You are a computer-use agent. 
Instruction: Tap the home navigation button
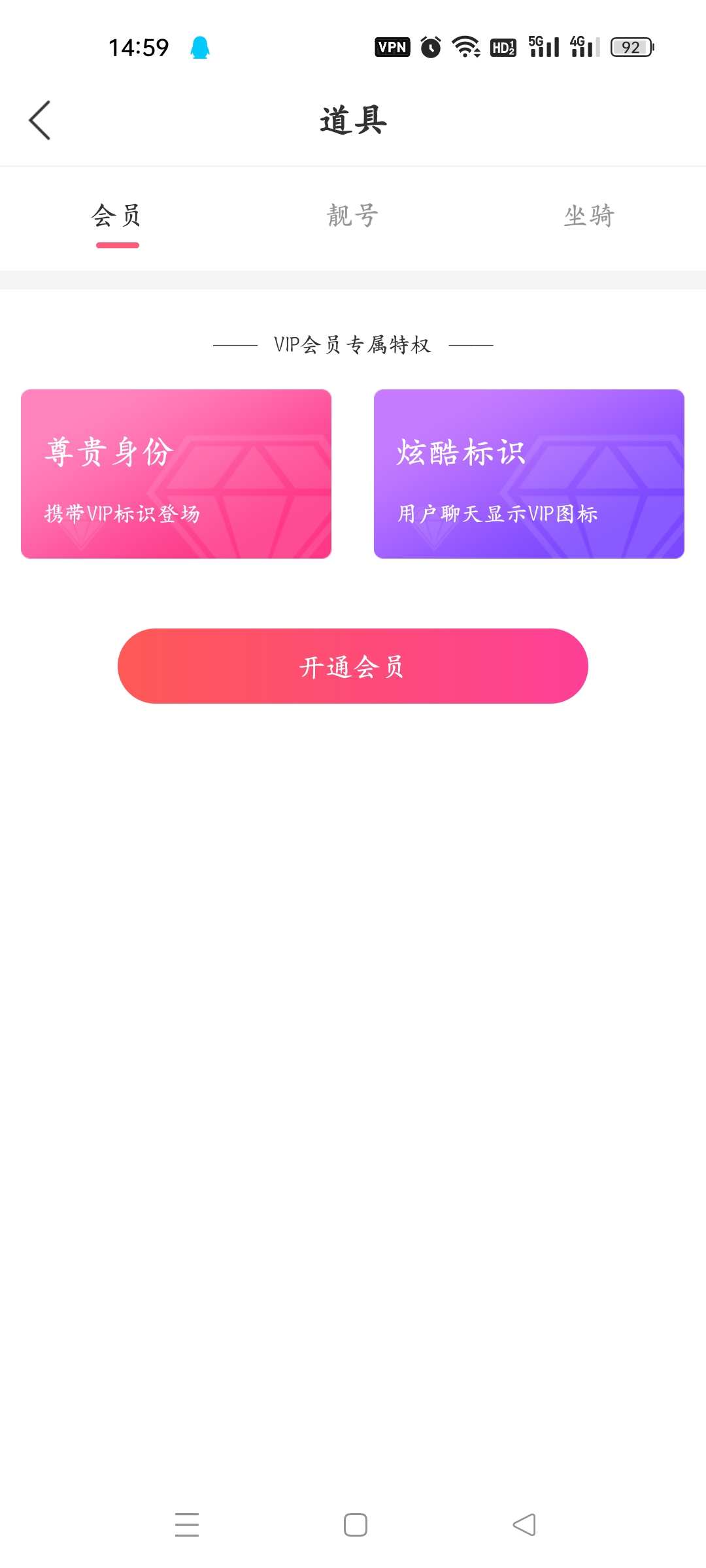click(353, 1524)
